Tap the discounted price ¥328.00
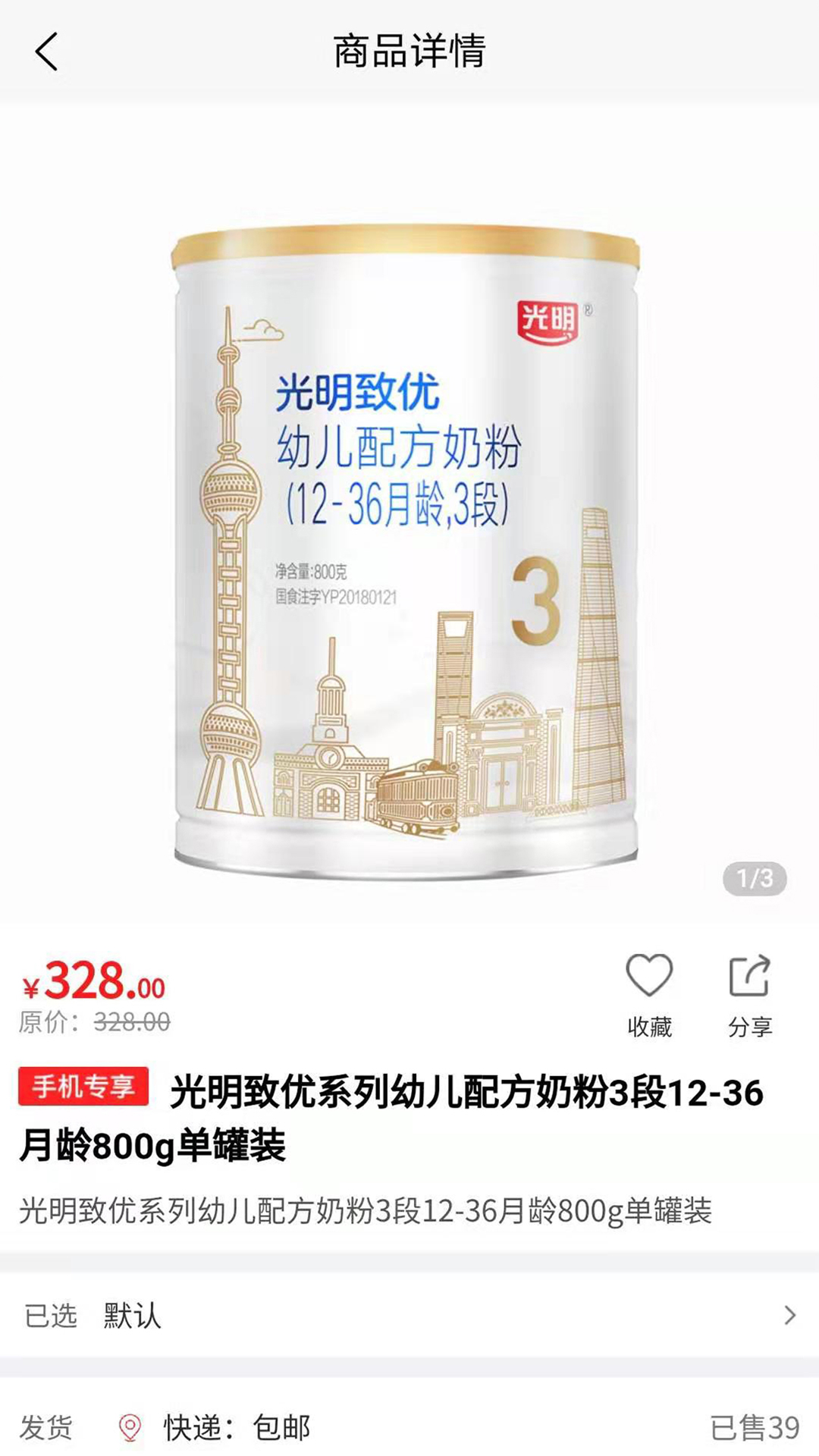819x1456 pixels. (x=91, y=982)
